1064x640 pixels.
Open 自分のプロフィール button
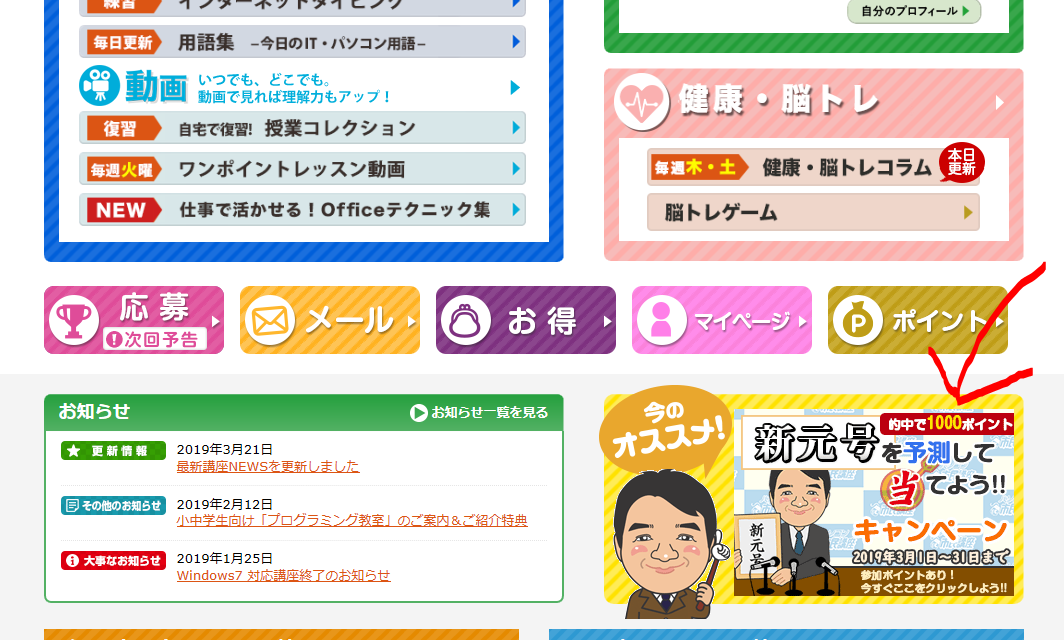(914, 12)
